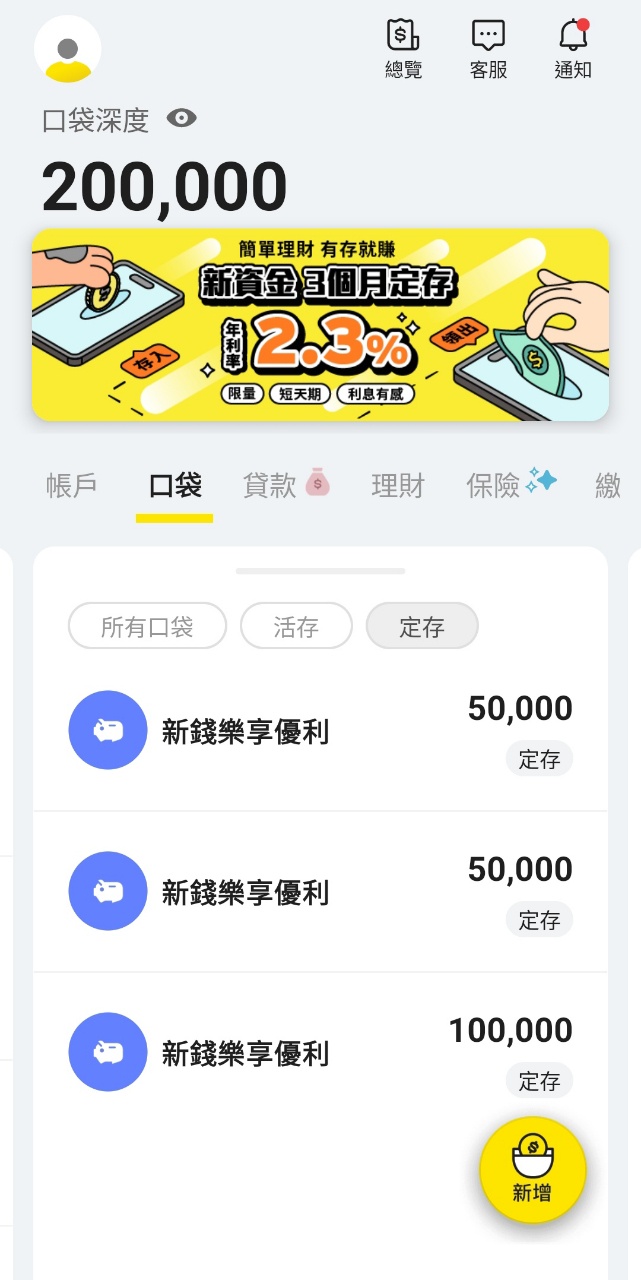Open the profile avatar
This screenshot has height=1280, width=641.
68,49
